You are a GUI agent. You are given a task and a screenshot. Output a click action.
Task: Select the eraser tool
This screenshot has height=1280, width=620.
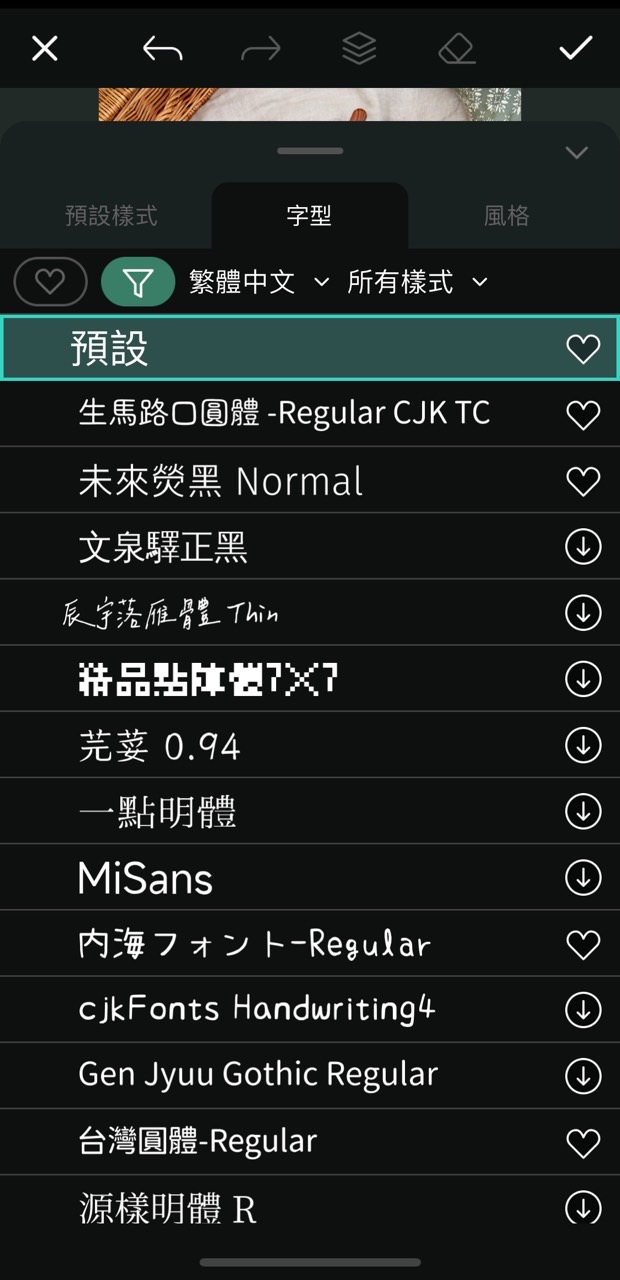point(457,48)
